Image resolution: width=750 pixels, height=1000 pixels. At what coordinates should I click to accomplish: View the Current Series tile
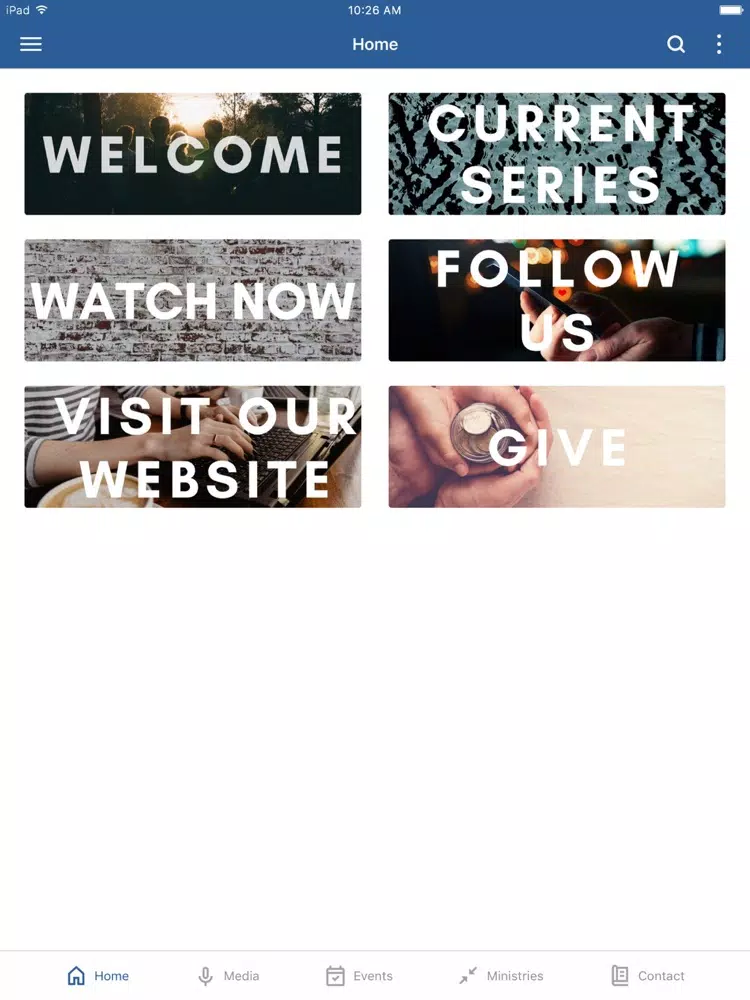(557, 154)
